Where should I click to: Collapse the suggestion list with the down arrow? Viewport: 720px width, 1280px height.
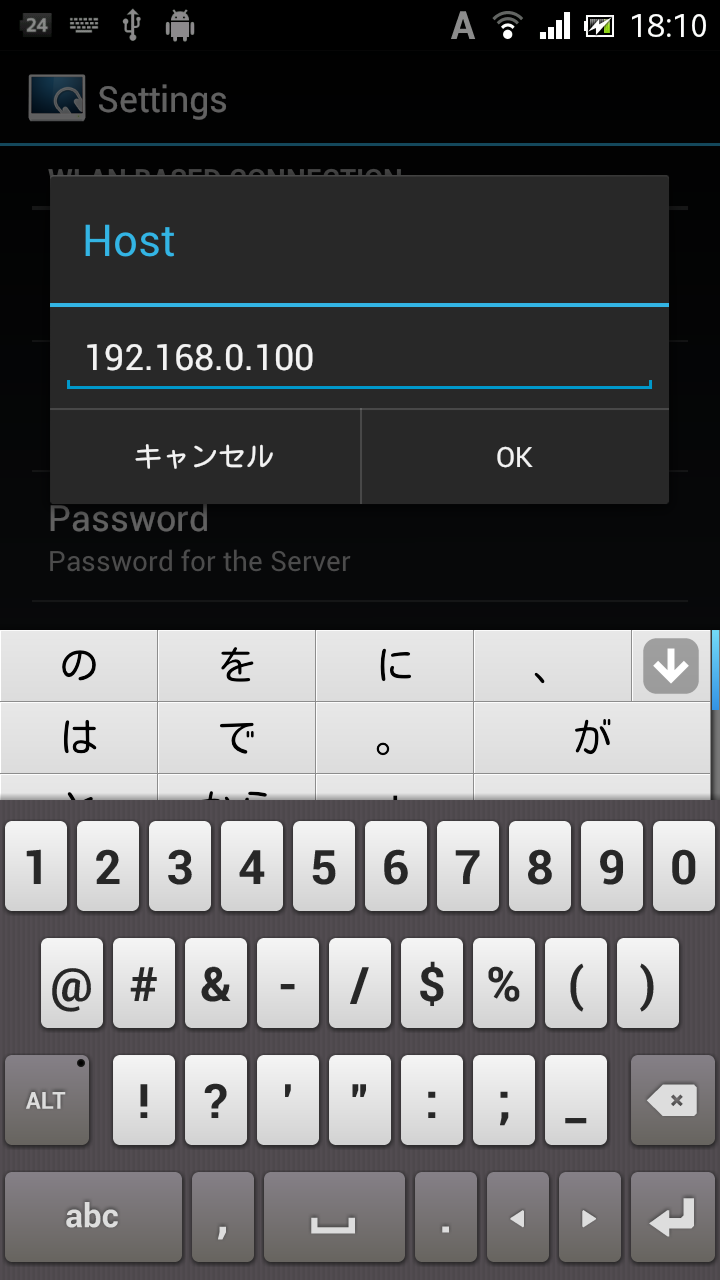(671, 665)
